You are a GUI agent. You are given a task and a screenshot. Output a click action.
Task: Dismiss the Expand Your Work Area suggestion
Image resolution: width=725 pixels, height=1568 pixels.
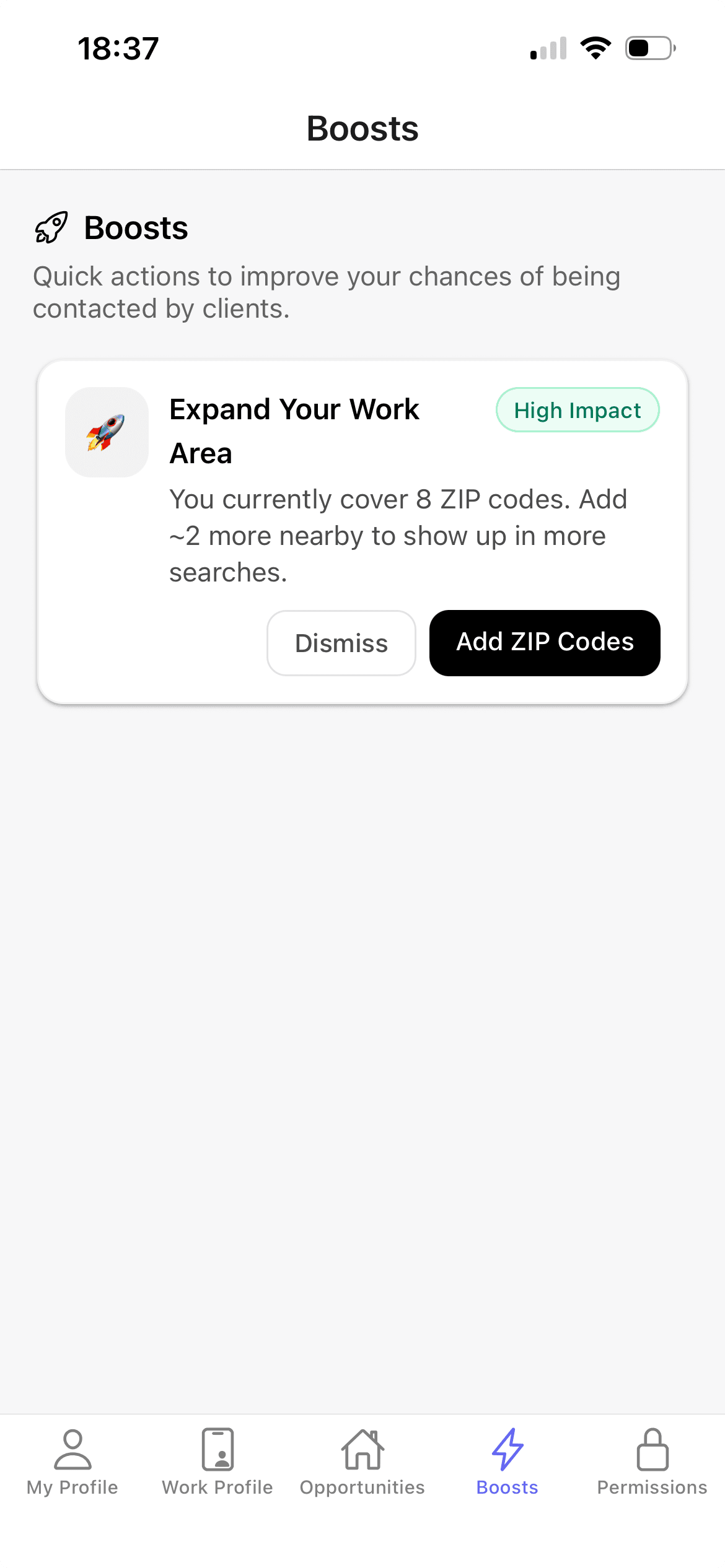click(x=341, y=643)
